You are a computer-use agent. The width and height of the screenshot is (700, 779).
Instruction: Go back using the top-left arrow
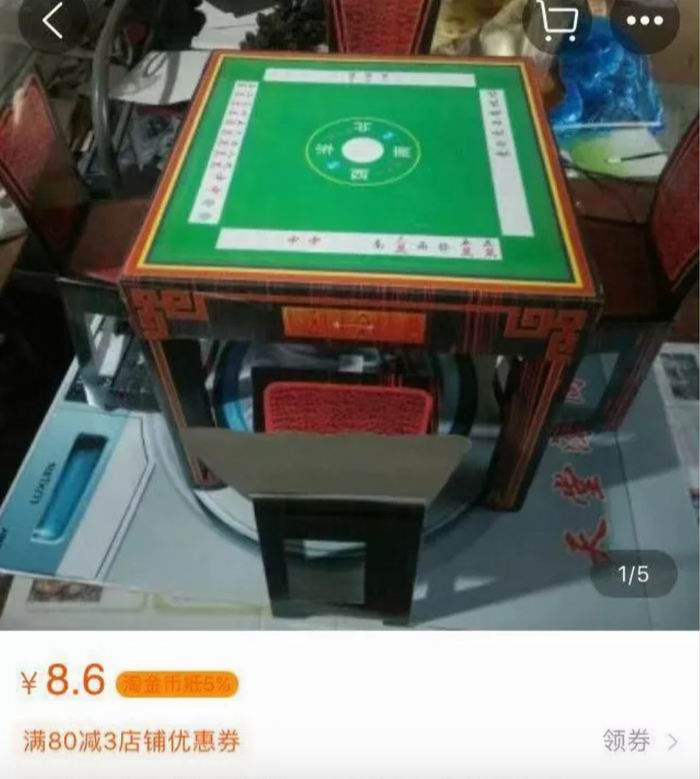pos(53,22)
